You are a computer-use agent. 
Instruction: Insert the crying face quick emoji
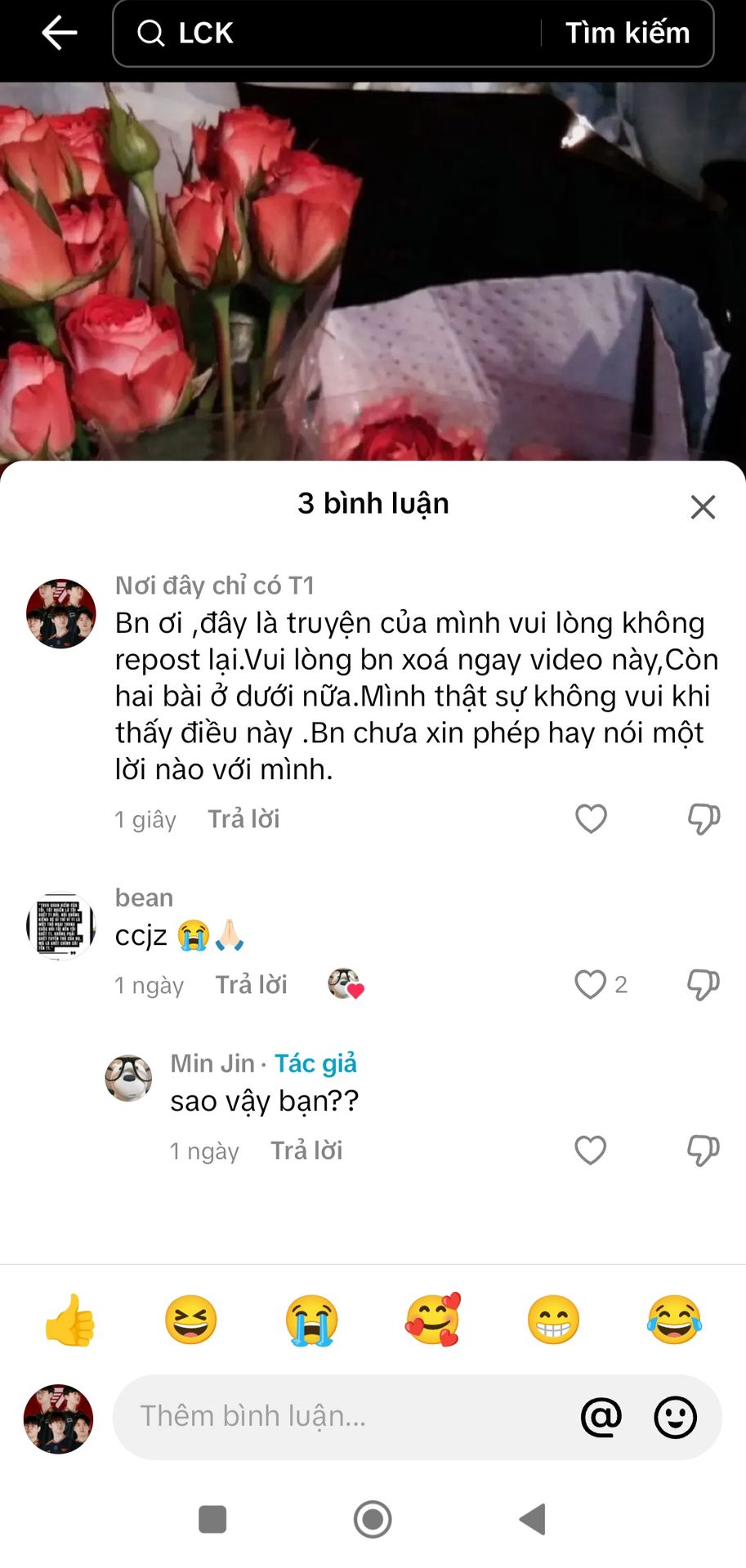[312, 1320]
